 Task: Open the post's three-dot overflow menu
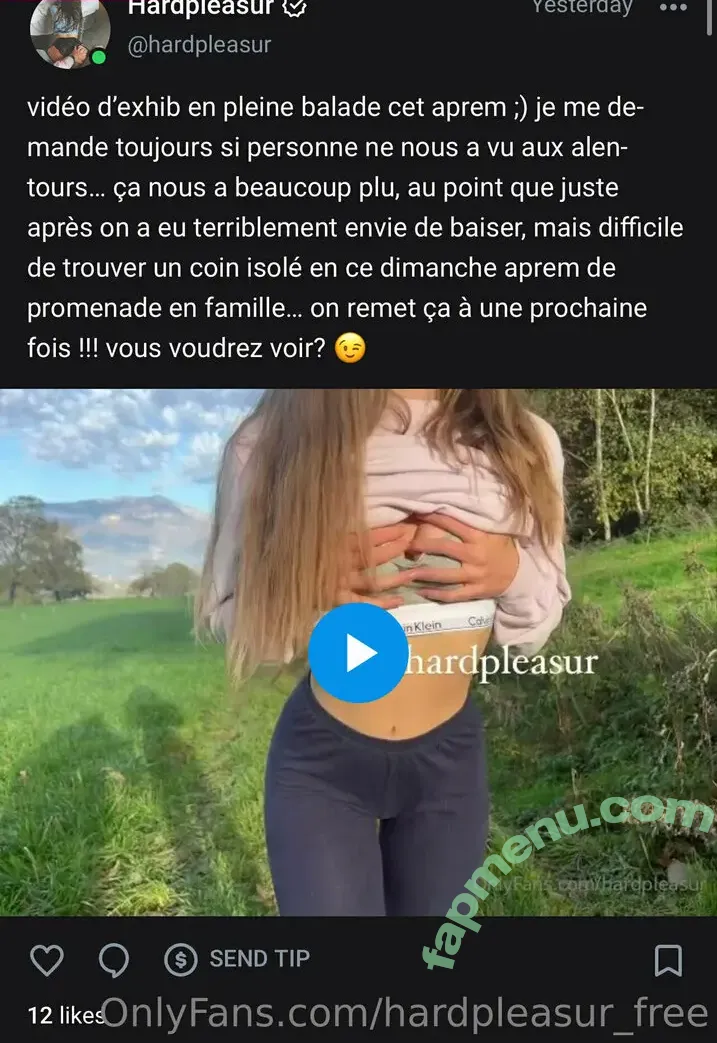pos(673,7)
